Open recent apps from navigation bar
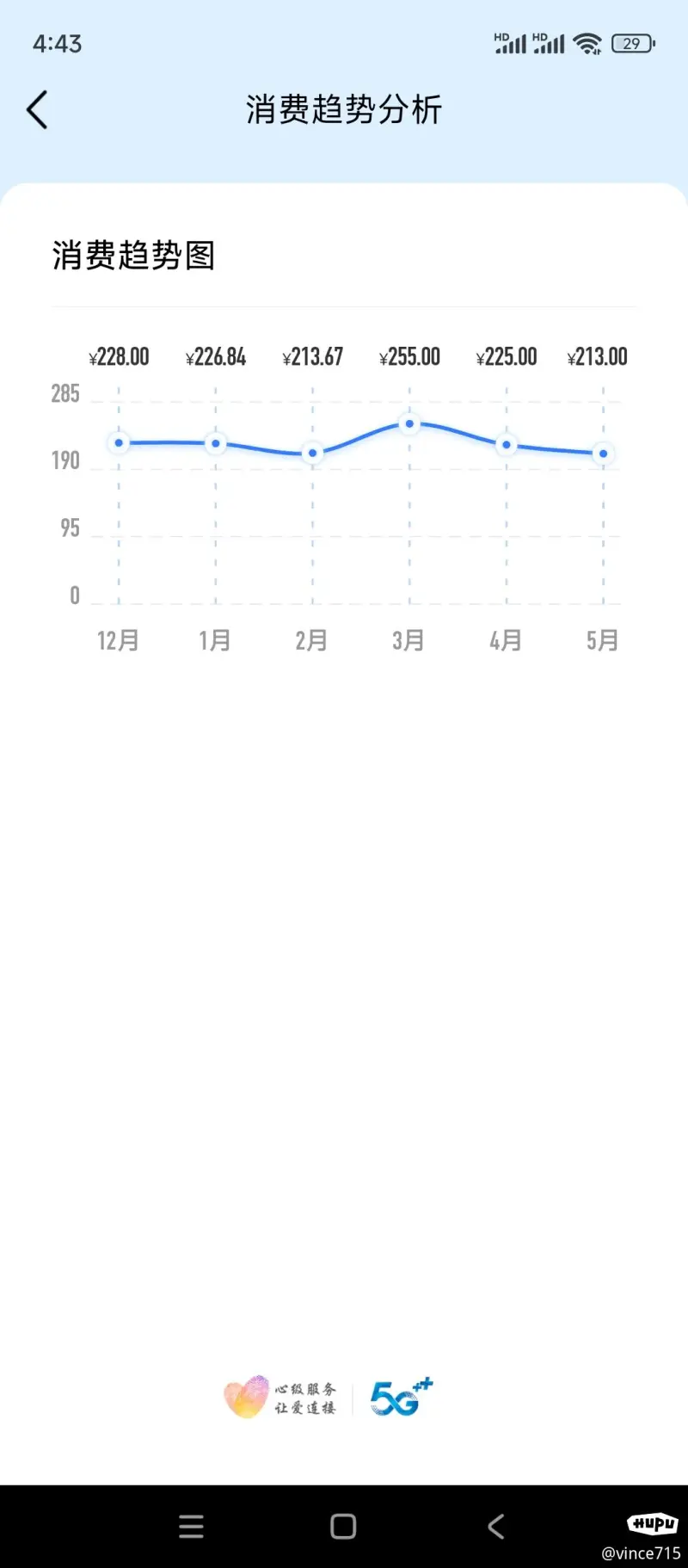Image resolution: width=688 pixels, height=1568 pixels. pyautogui.click(x=191, y=1527)
